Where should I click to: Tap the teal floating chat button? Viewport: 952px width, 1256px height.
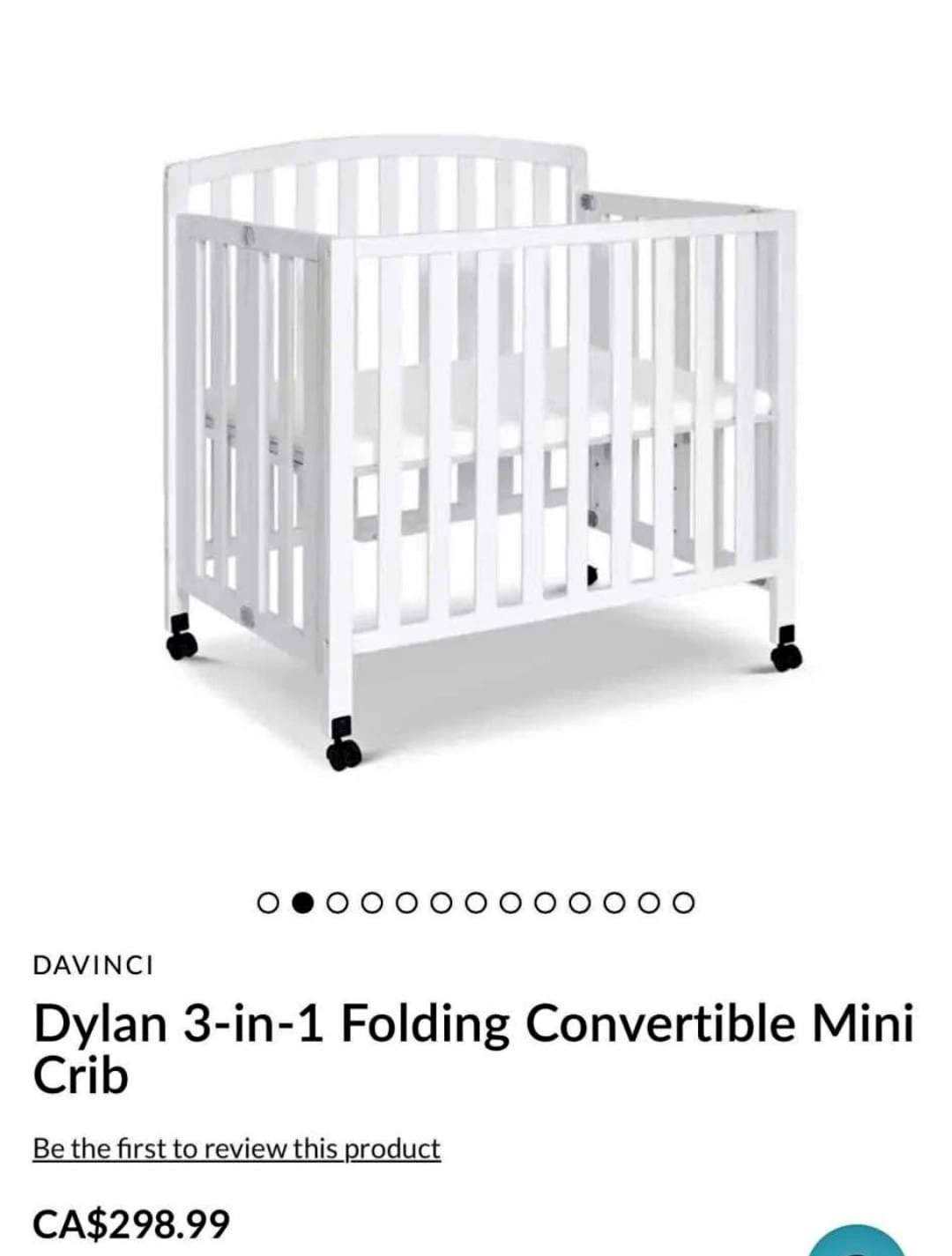click(x=857, y=1241)
